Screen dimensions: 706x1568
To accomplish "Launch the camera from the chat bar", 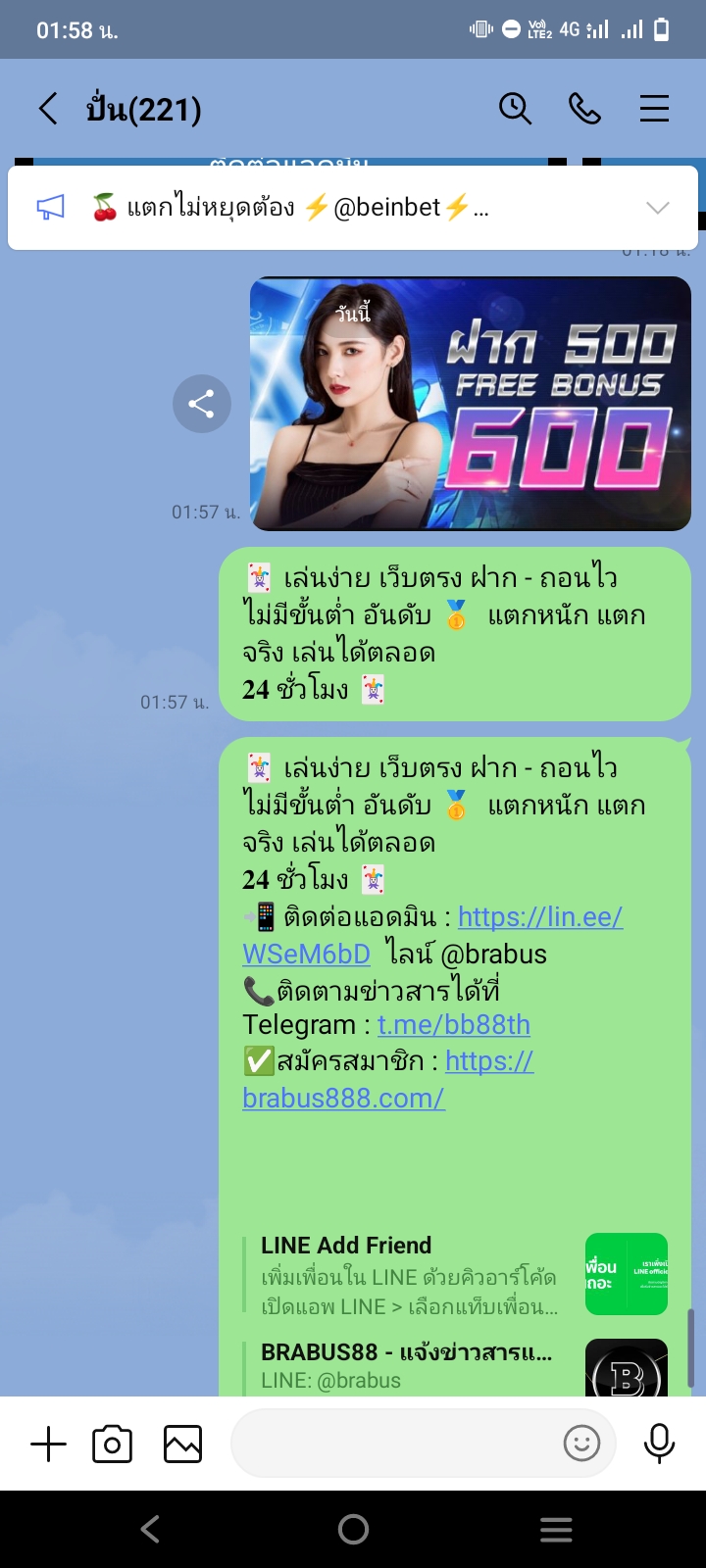I will tap(112, 1445).
